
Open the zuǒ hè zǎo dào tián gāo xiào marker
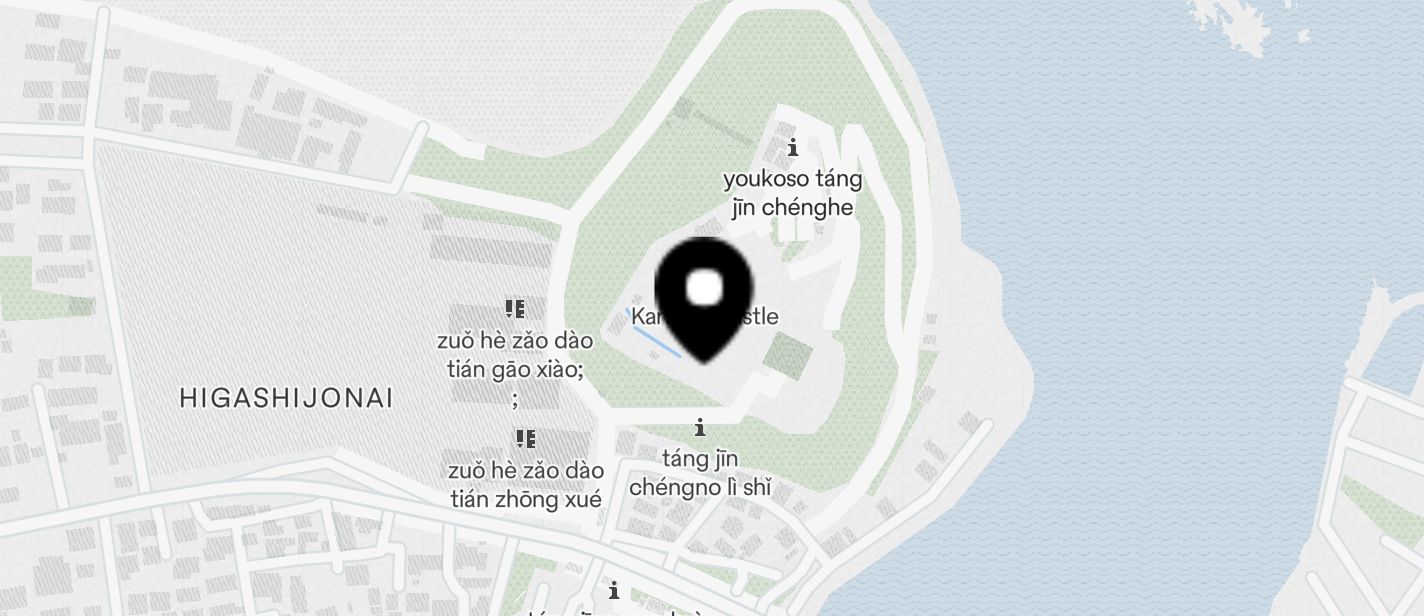[x=515, y=309]
